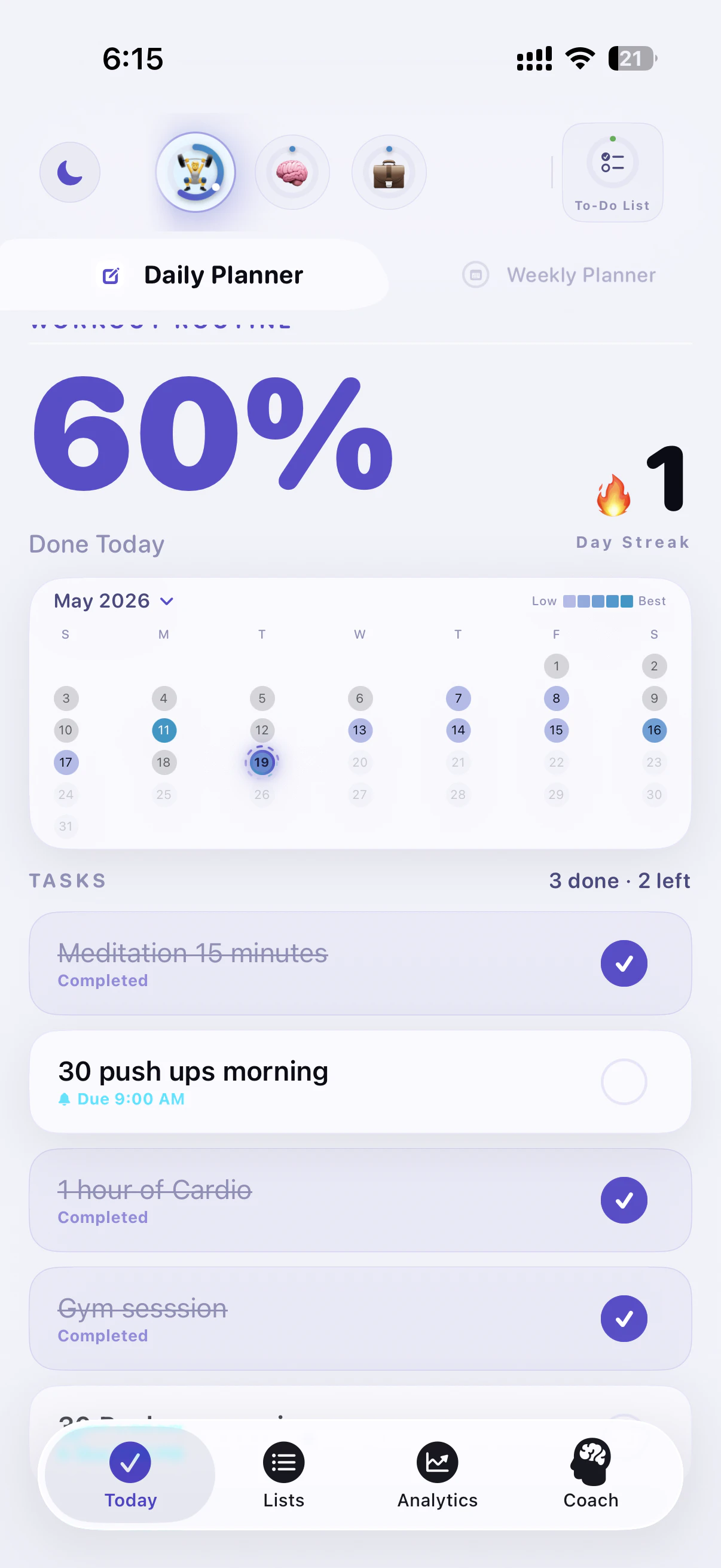This screenshot has width=721, height=1568.
Task: Uncheck the Gym sesssion task
Action: coord(624,1319)
